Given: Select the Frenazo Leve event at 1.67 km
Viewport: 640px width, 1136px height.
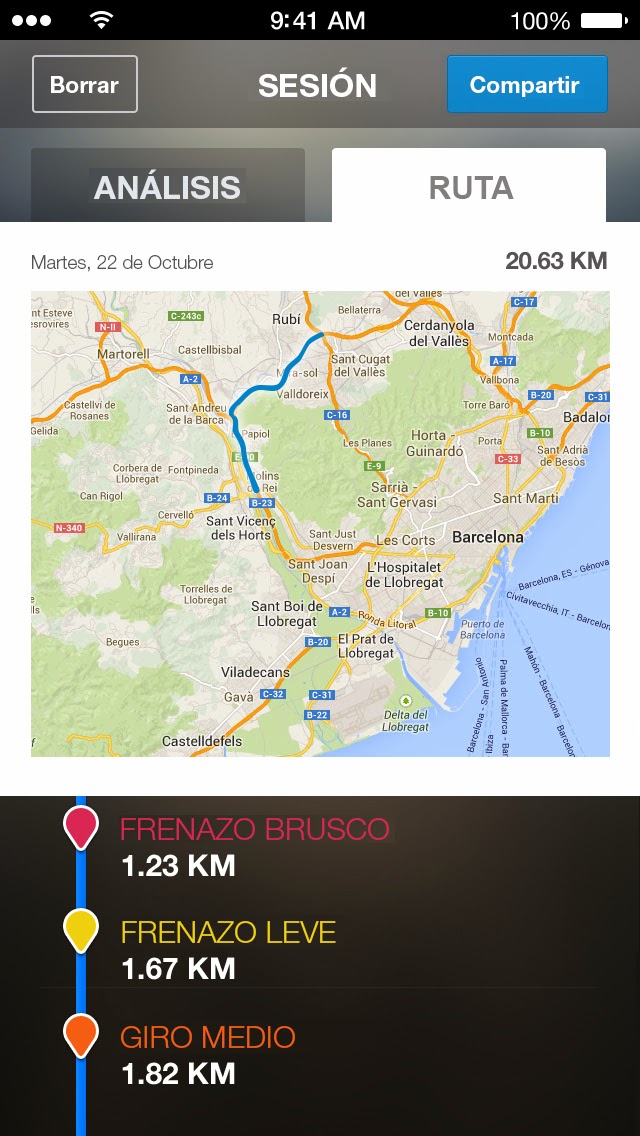Looking at the screenshot, I should click(228, 949).
